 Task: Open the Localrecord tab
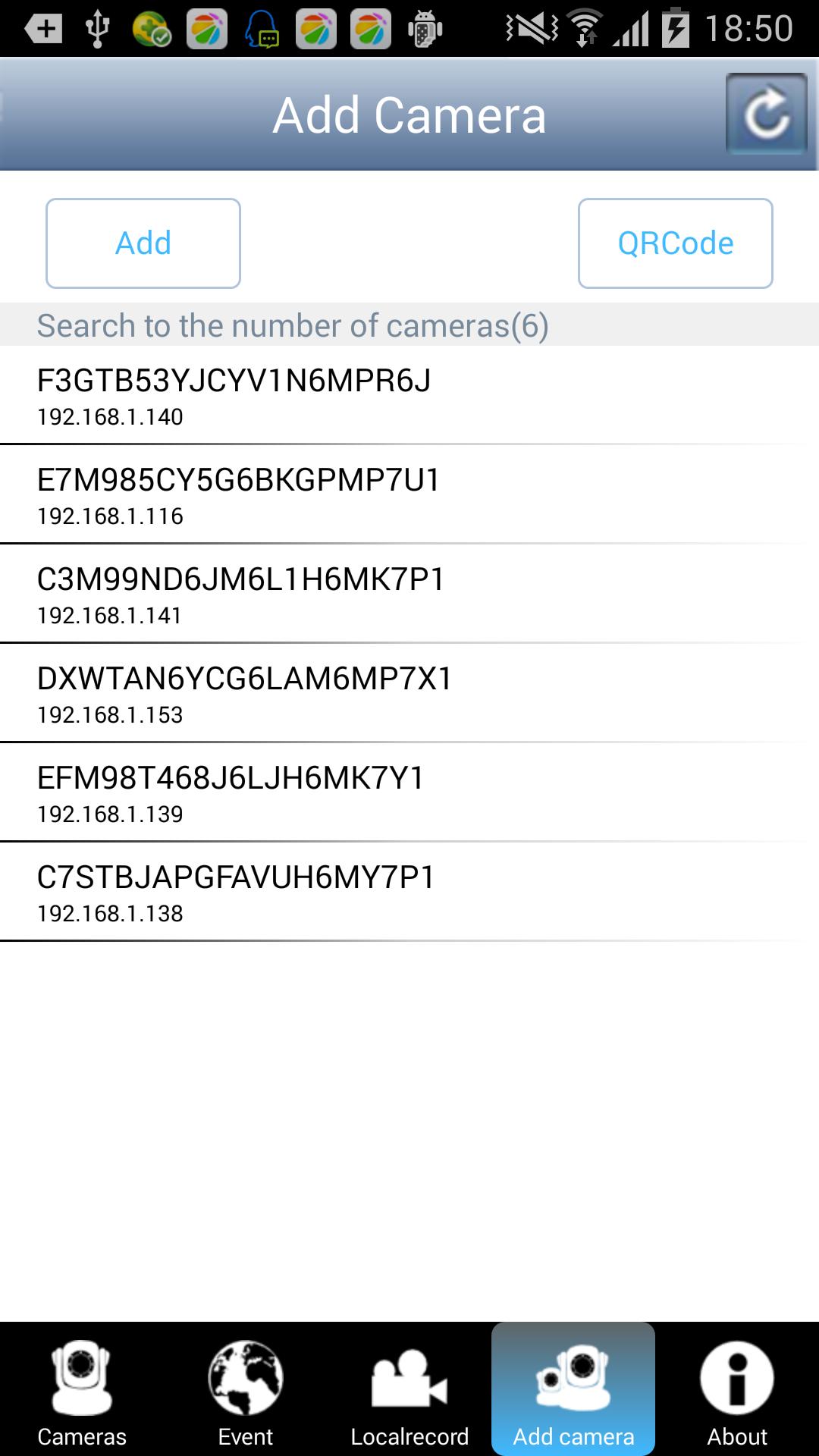point(409,1389)
